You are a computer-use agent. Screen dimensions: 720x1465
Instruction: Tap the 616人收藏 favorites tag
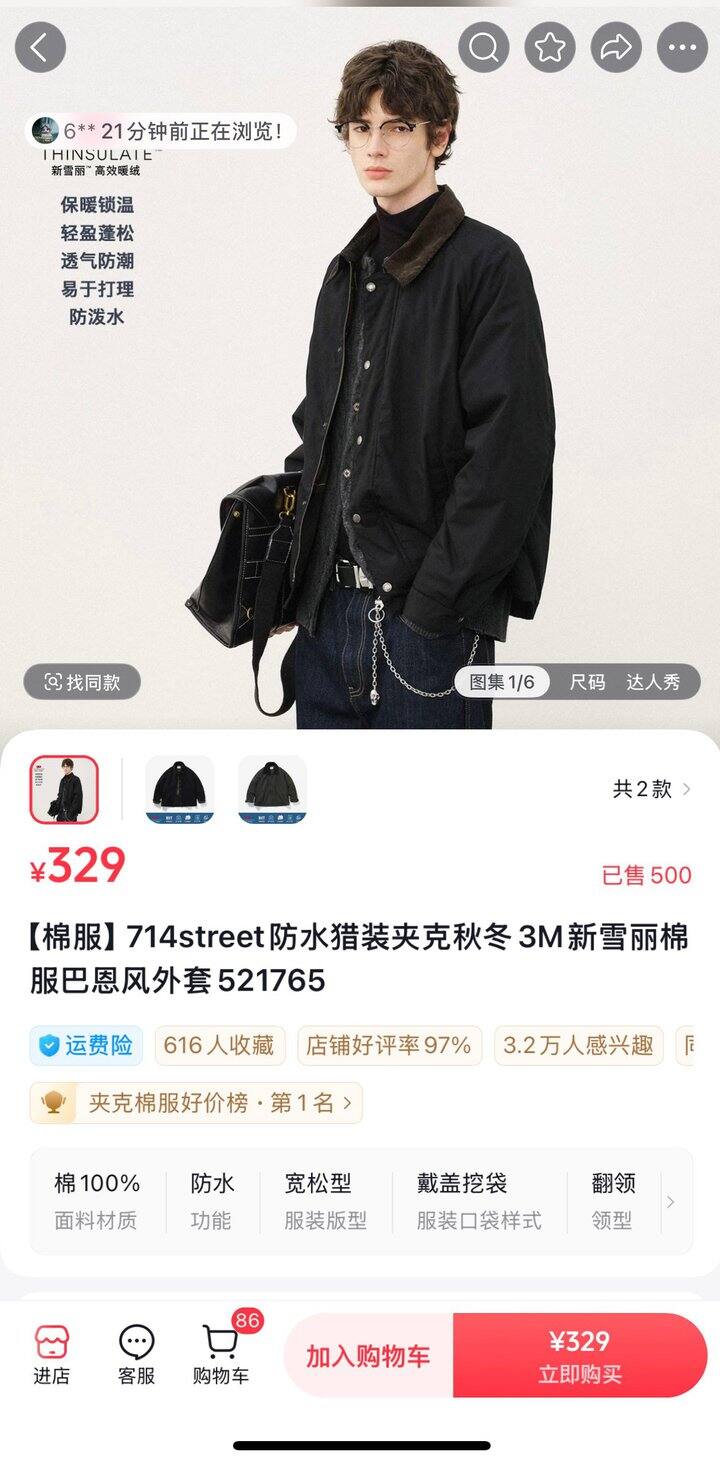click(220, 1044)
